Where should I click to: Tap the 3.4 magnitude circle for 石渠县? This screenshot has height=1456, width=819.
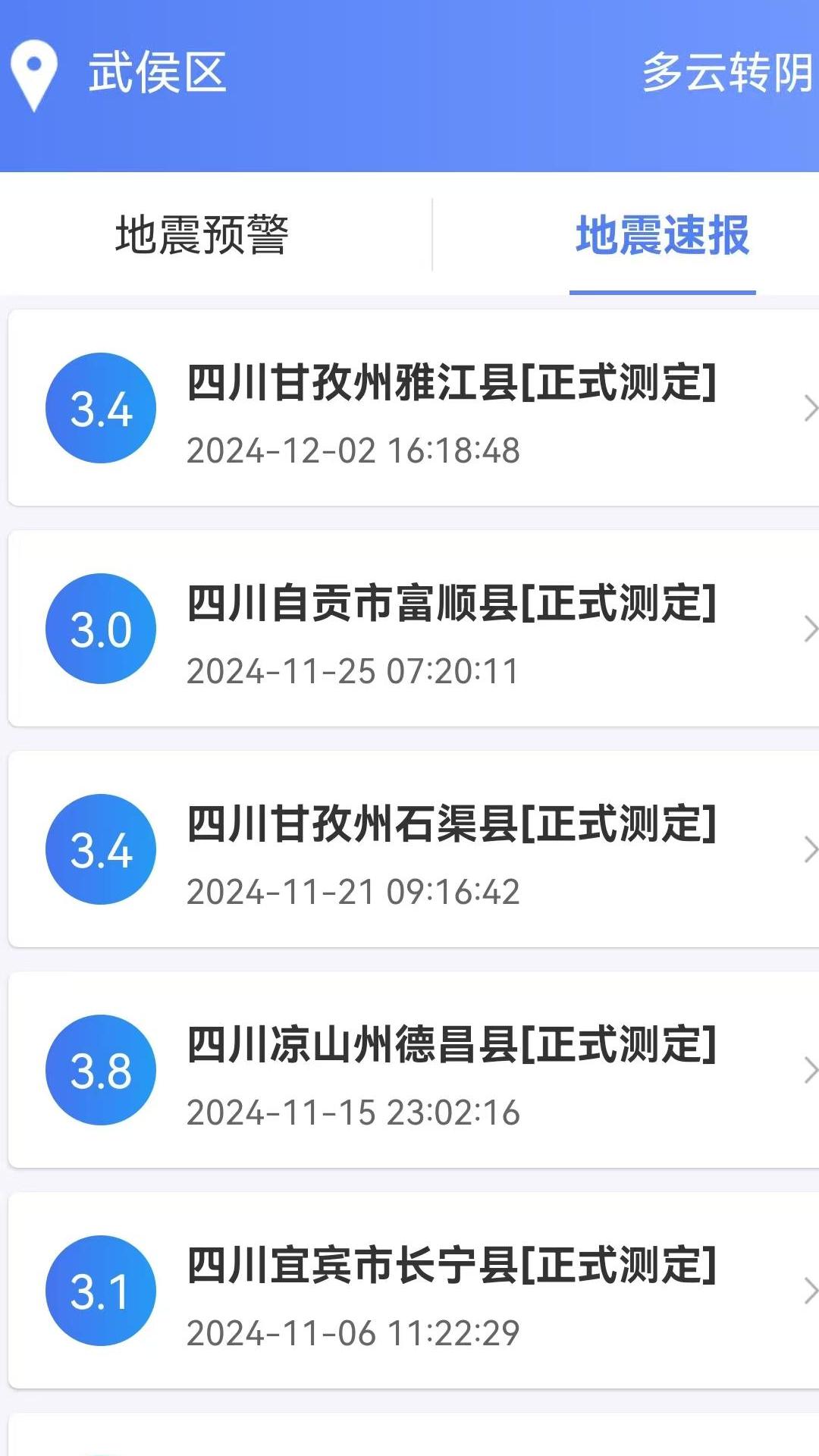[101, 849]
